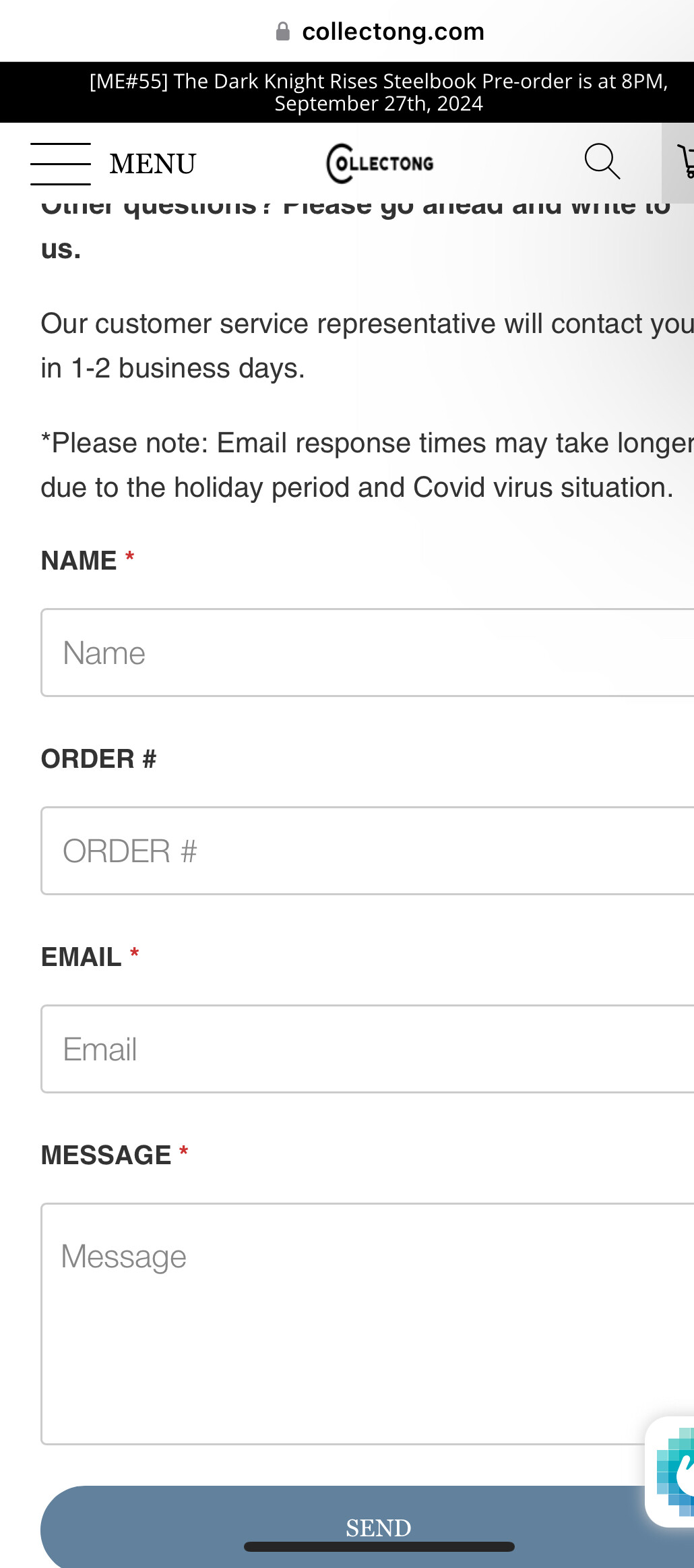694x1568 pixels.
Task: Focus the ORDER # field
Action: click(368, 851)
